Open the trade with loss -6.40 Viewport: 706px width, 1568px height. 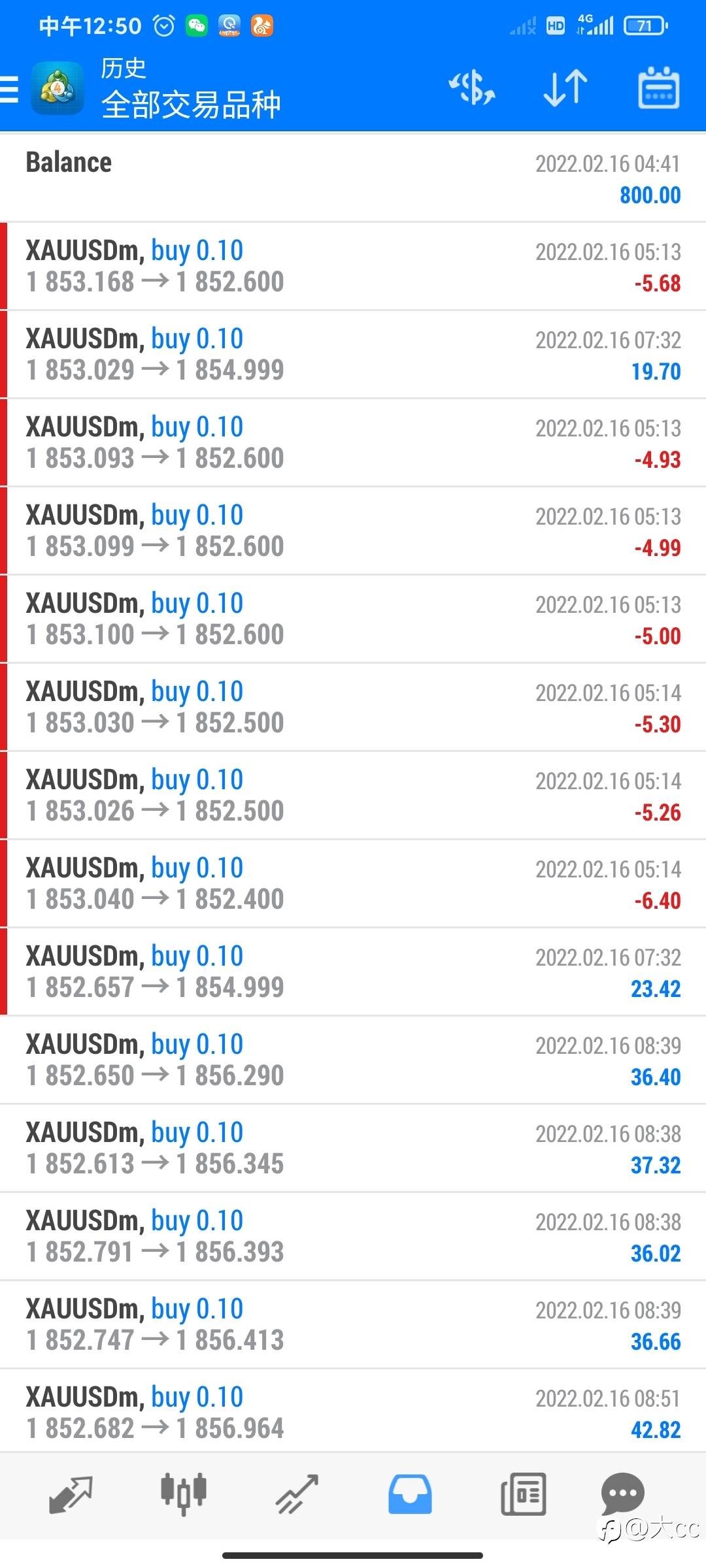[x=353, y=883]
